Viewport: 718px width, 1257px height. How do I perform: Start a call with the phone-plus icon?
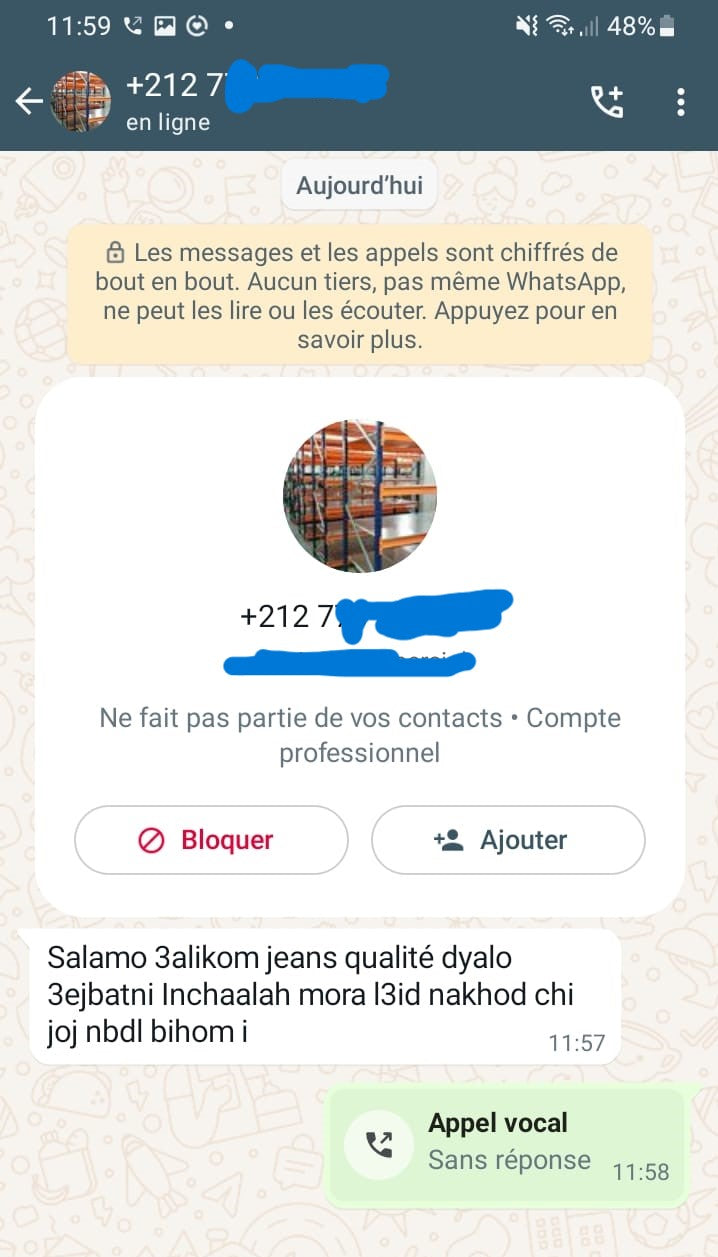click(607, 101)
